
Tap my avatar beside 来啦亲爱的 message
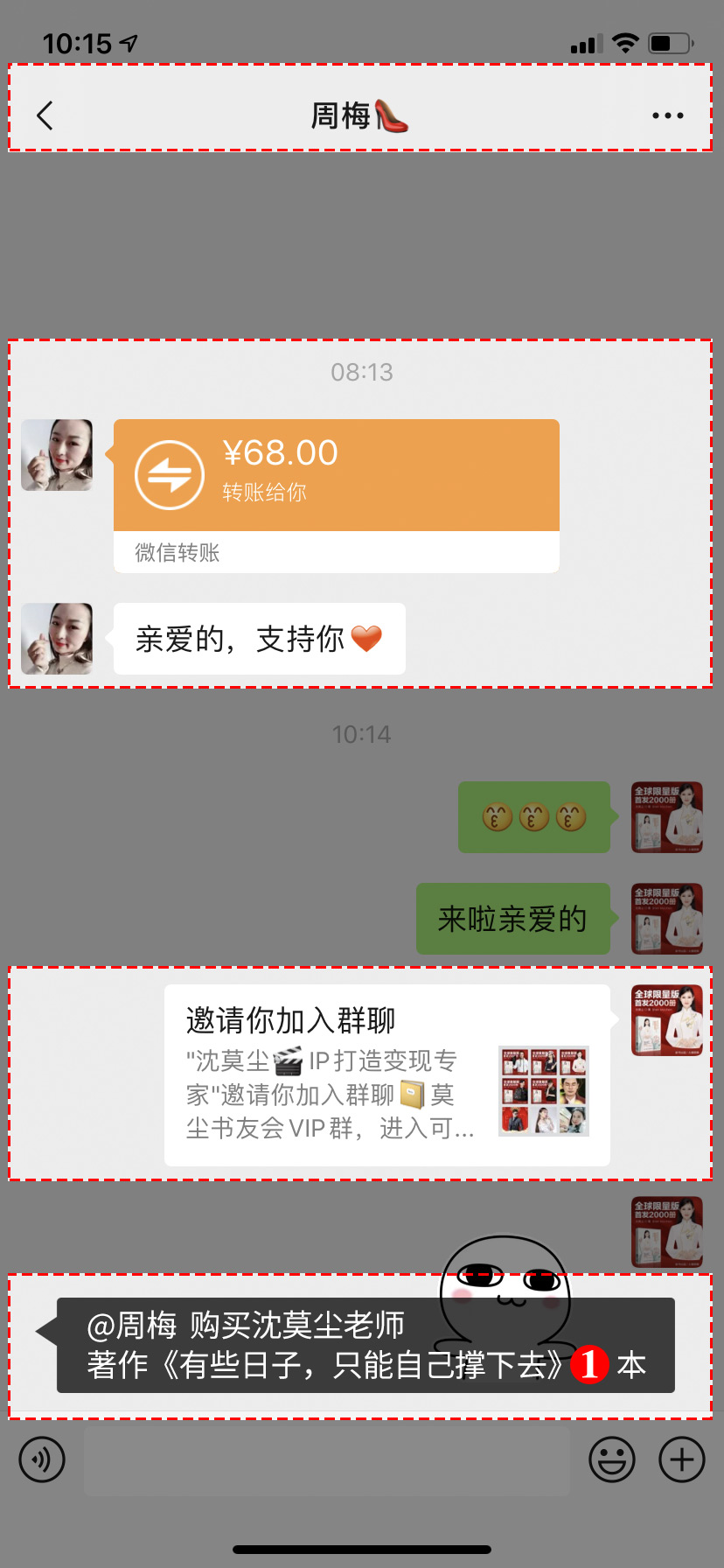click(x=667, y=919)
